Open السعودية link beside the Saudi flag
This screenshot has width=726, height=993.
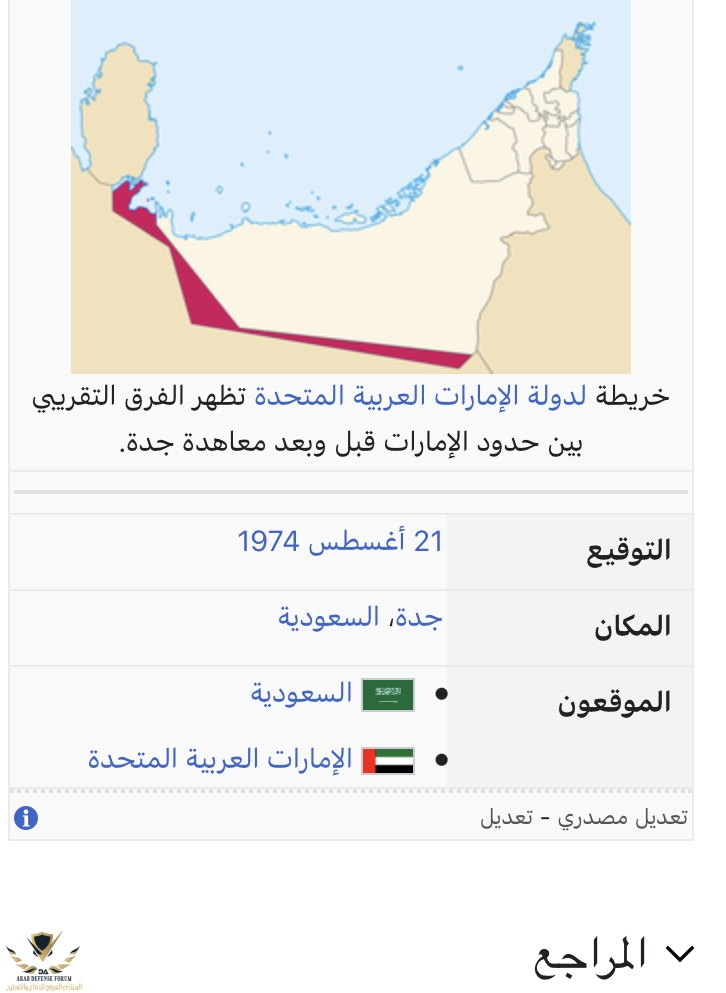(301, 692)
